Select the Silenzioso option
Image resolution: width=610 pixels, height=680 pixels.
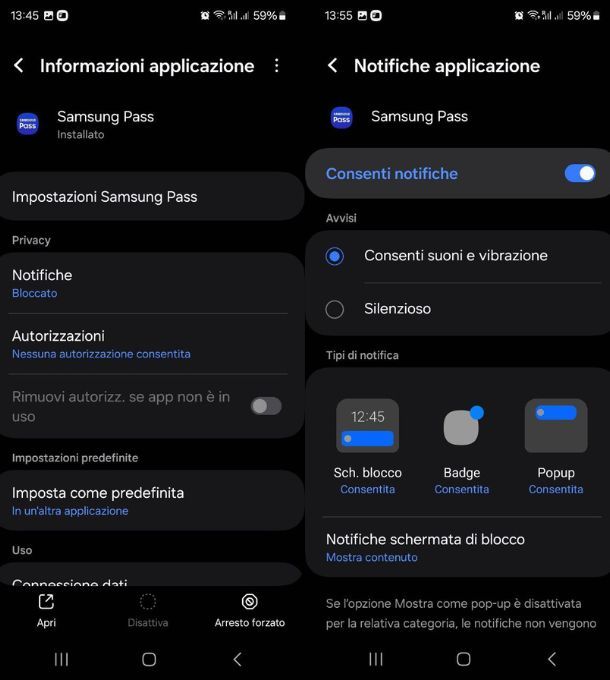[x=335, y=309]
